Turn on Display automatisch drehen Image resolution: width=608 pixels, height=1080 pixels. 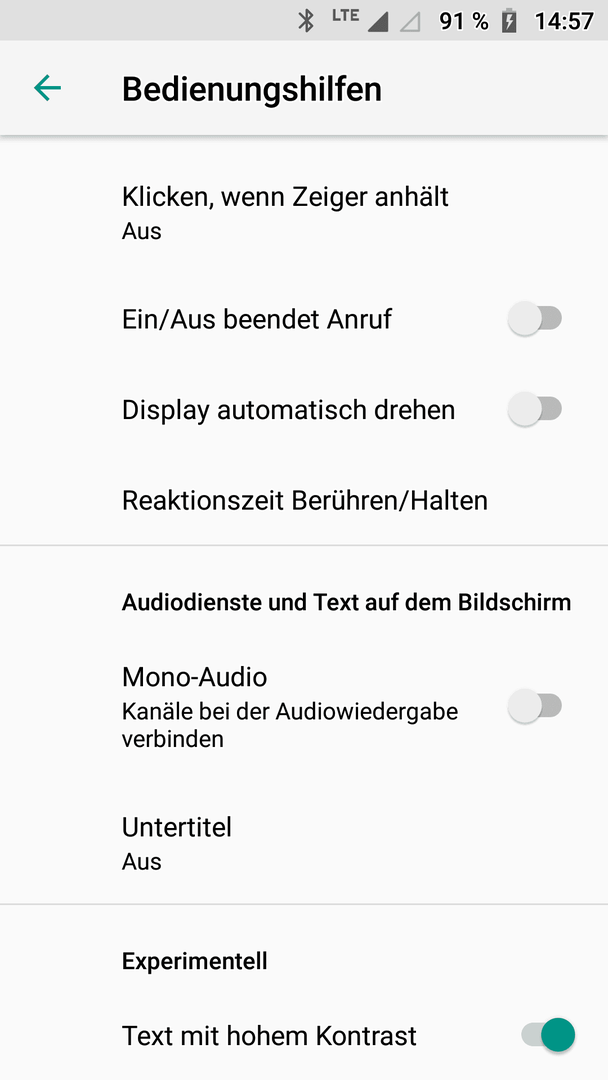535,409
